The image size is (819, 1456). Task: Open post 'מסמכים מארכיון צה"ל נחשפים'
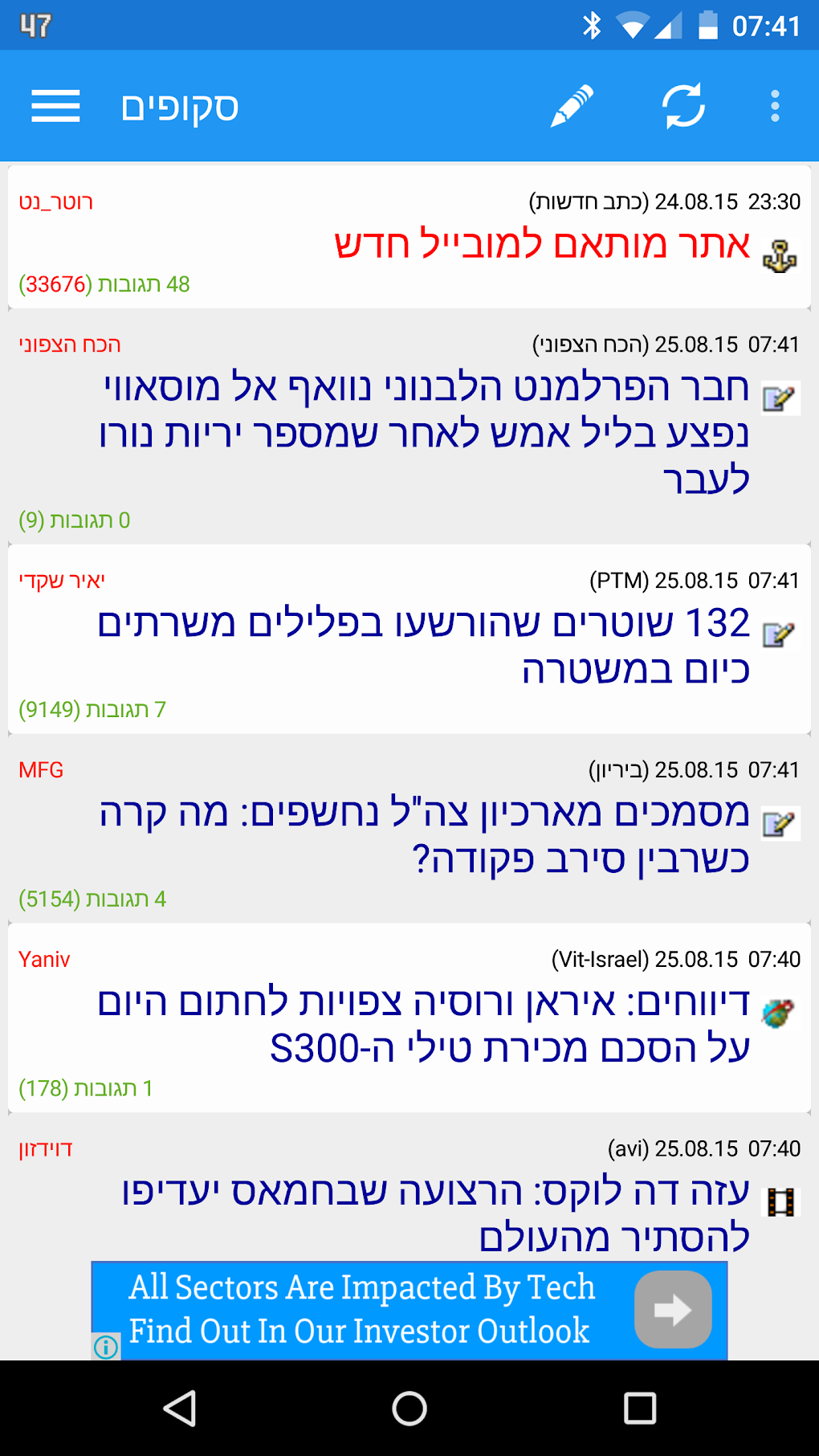(x=426, y=834)
